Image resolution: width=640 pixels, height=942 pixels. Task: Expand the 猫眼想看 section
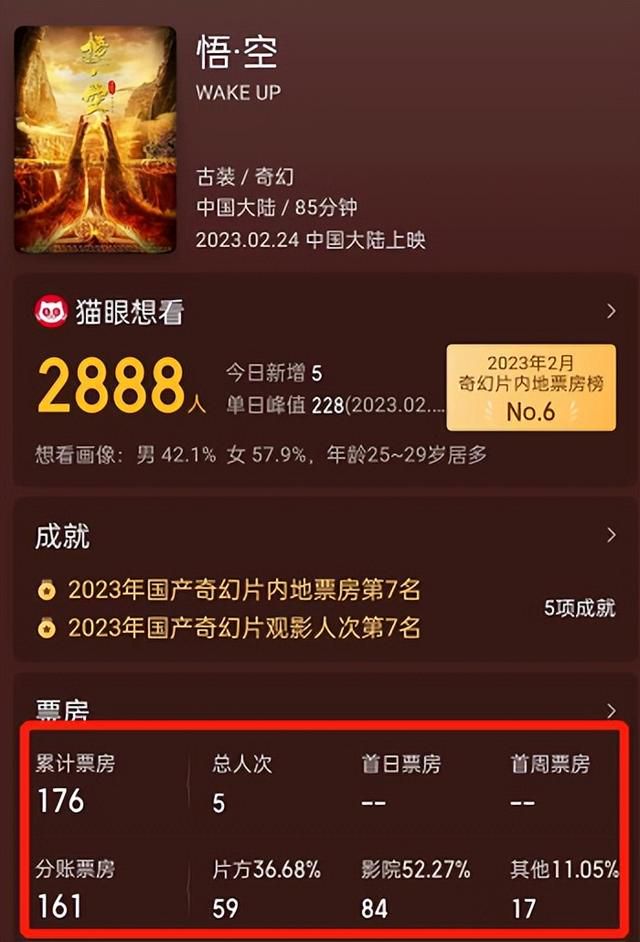[x=611, y=312]
